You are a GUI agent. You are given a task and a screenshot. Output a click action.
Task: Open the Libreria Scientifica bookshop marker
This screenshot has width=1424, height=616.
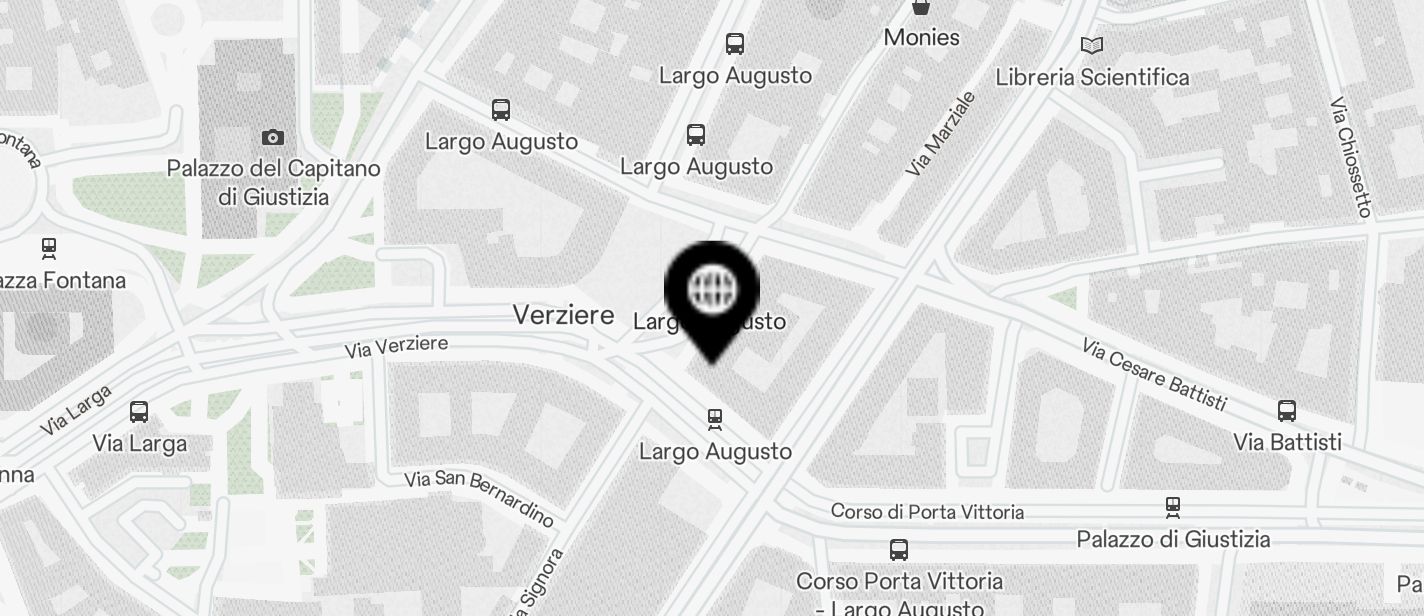coord(1092,46)
